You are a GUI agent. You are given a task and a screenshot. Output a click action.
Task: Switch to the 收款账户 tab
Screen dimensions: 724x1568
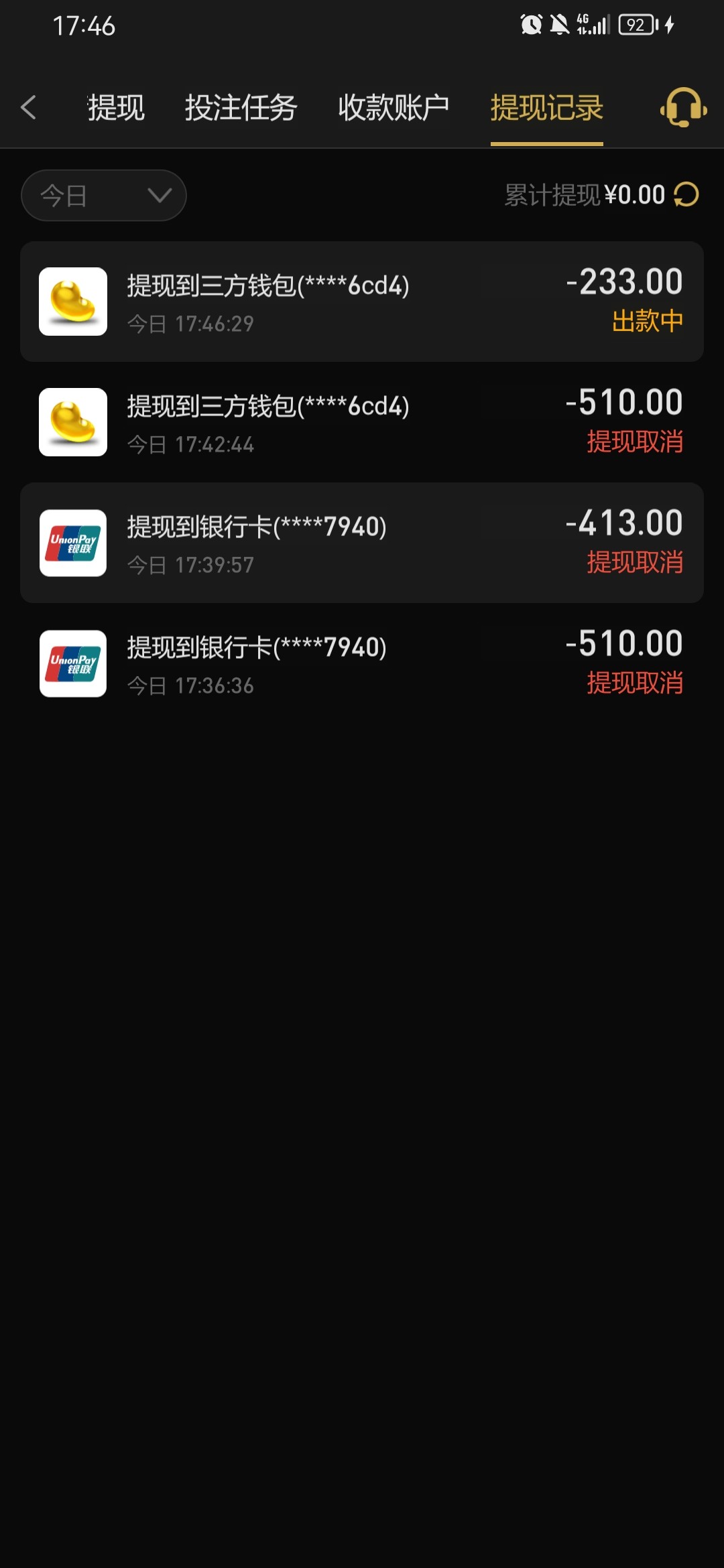tap(394, 107)
